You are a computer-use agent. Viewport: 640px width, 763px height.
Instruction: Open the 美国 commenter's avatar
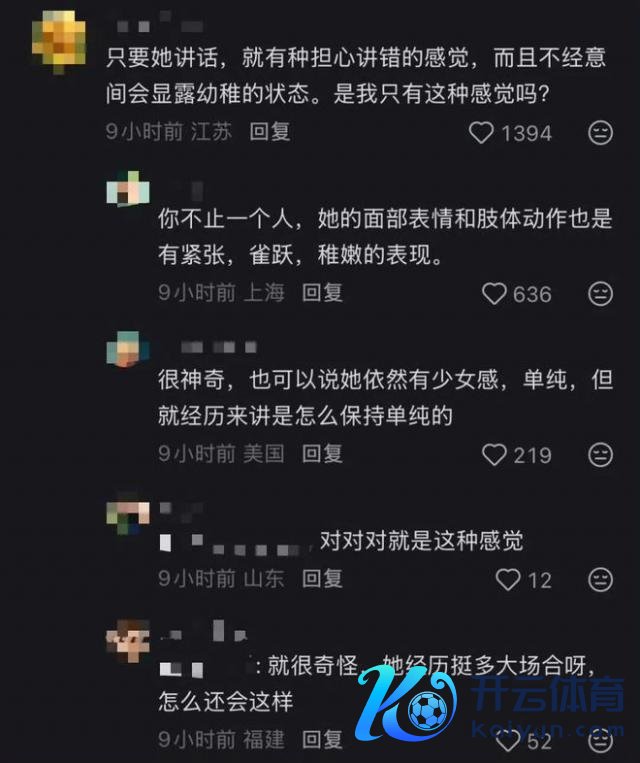(128, 349)
